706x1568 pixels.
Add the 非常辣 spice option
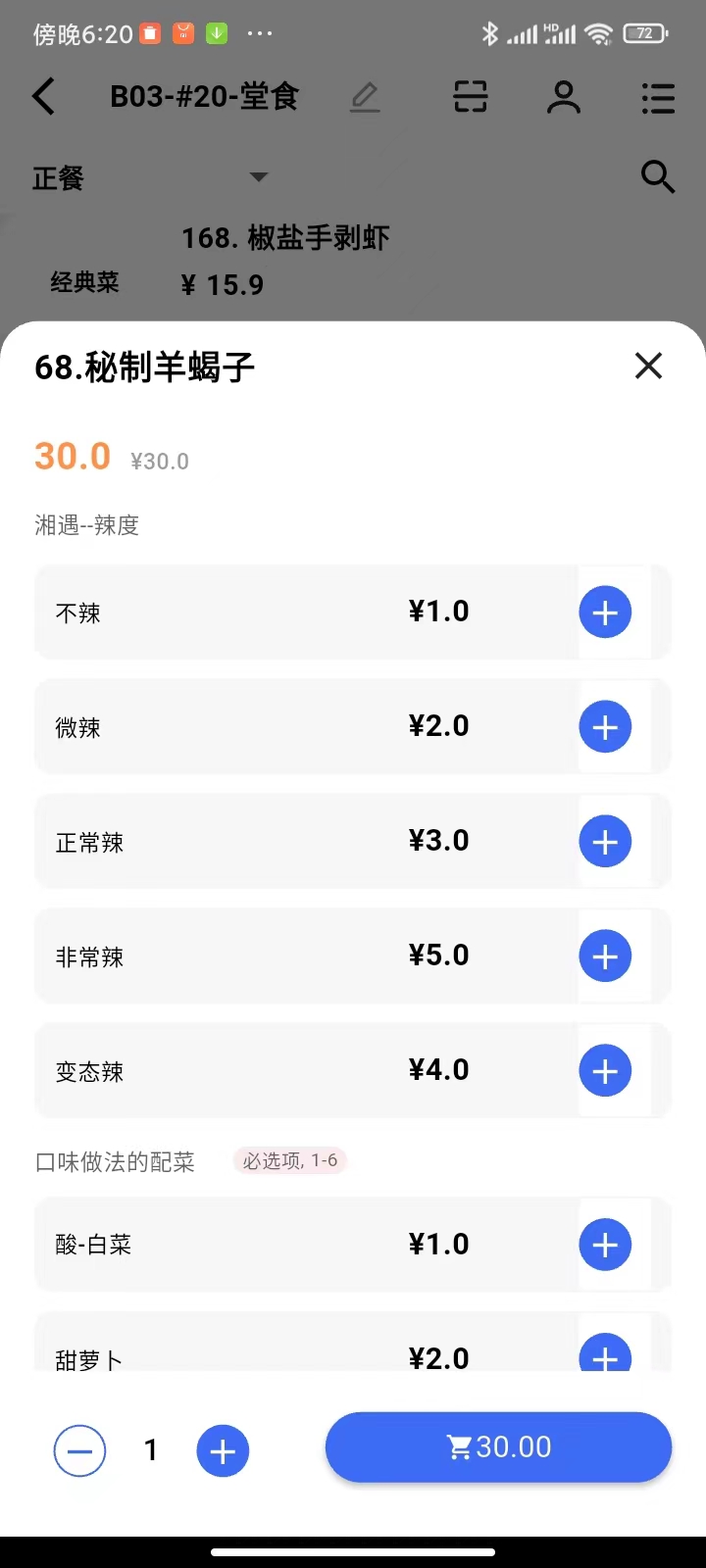[x=605, y=956]
